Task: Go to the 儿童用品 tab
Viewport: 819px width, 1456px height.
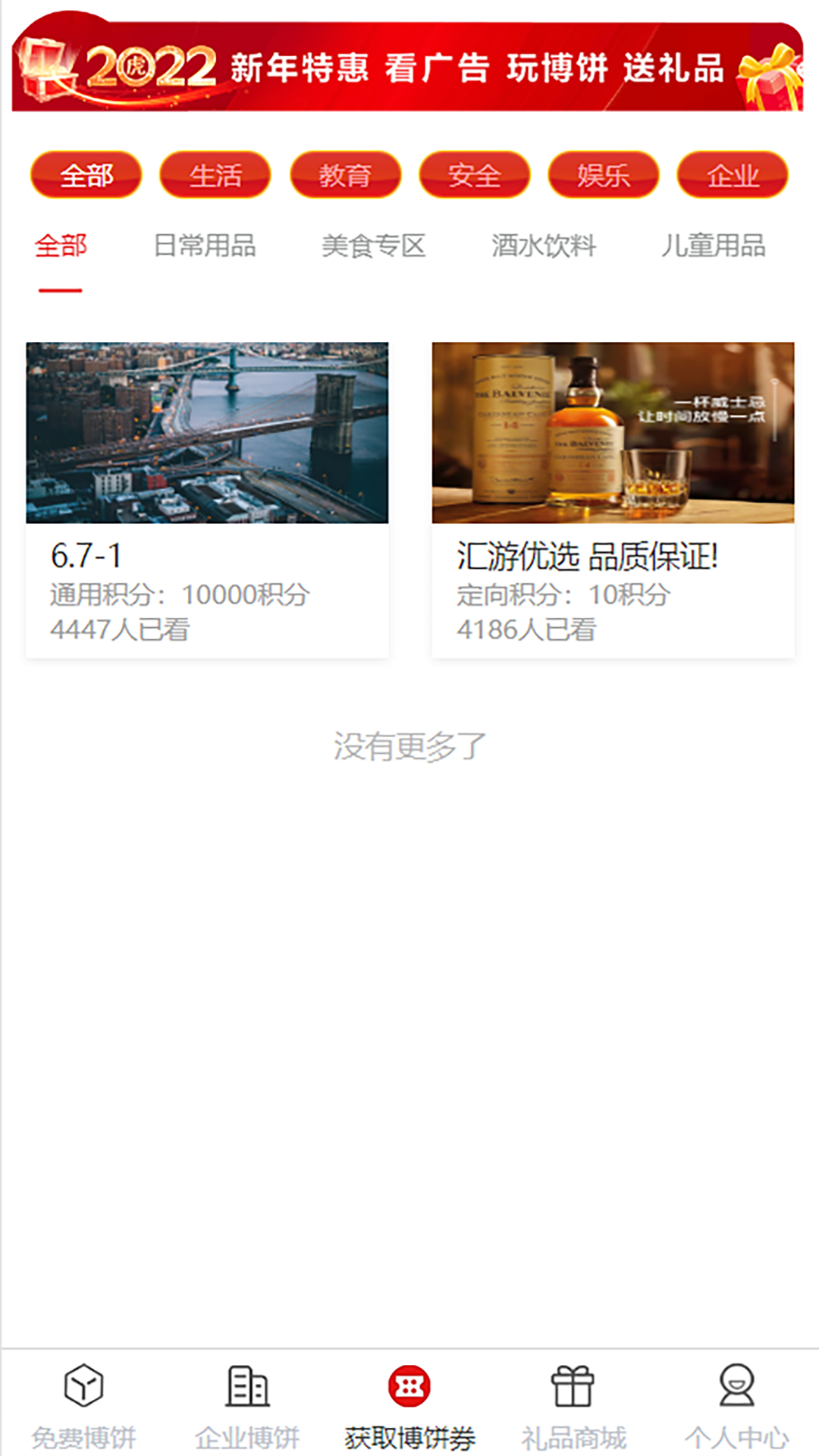Action: (714, 246)
